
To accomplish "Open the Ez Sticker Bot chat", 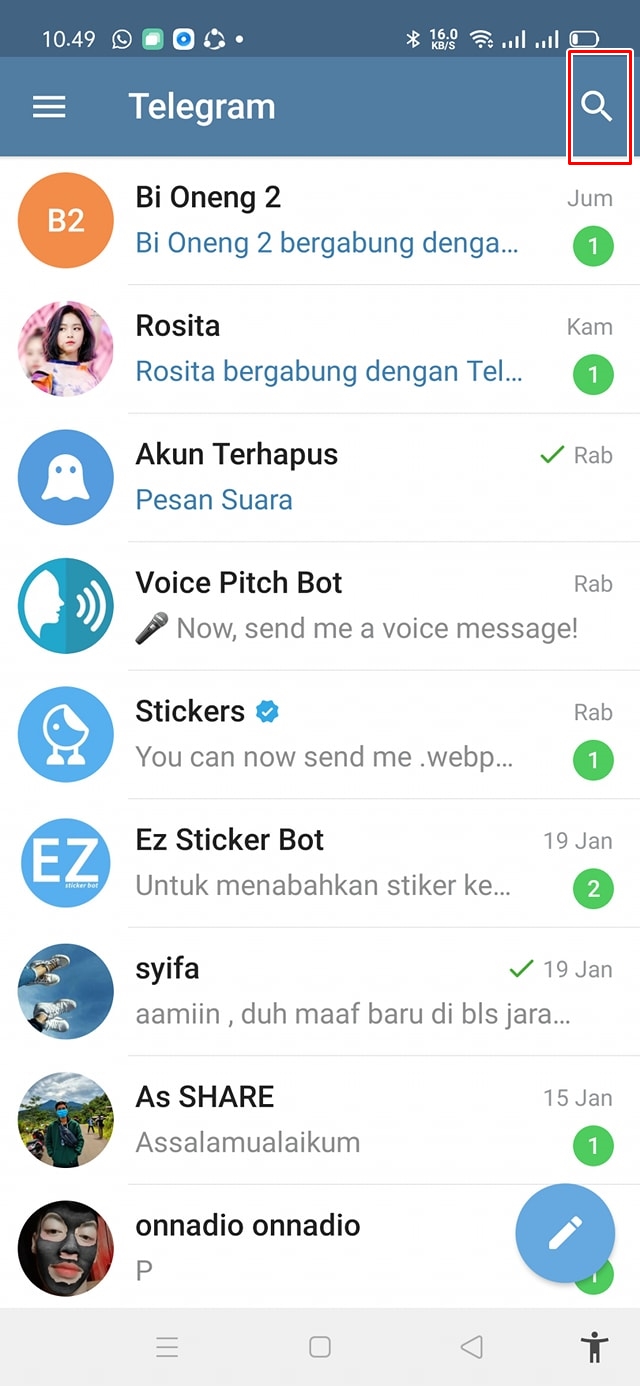I will (330, 862).
